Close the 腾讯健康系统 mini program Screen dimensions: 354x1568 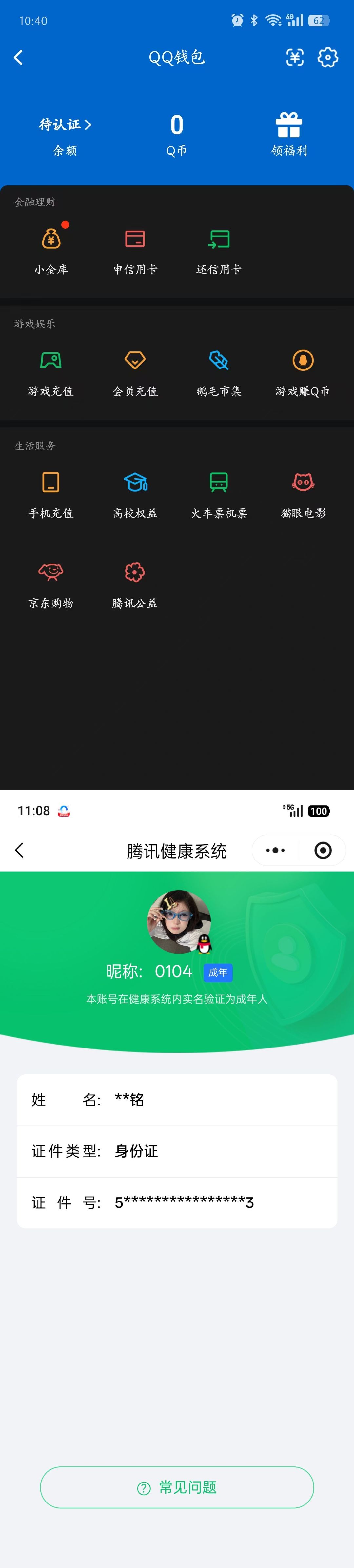click(323, 850)
